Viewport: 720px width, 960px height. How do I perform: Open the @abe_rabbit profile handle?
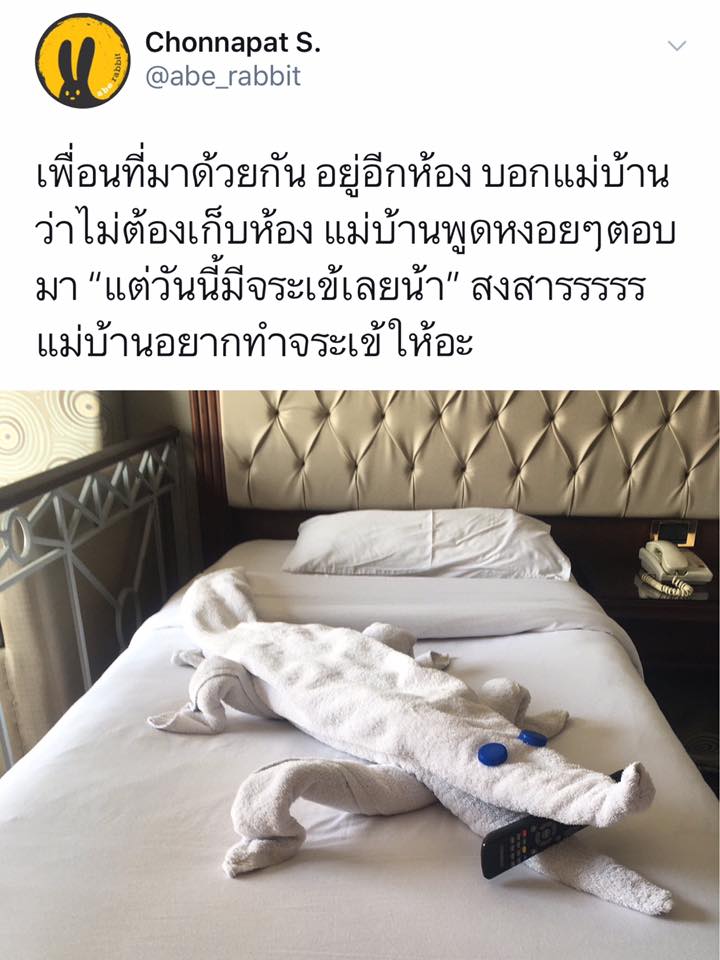click(222, 77)
